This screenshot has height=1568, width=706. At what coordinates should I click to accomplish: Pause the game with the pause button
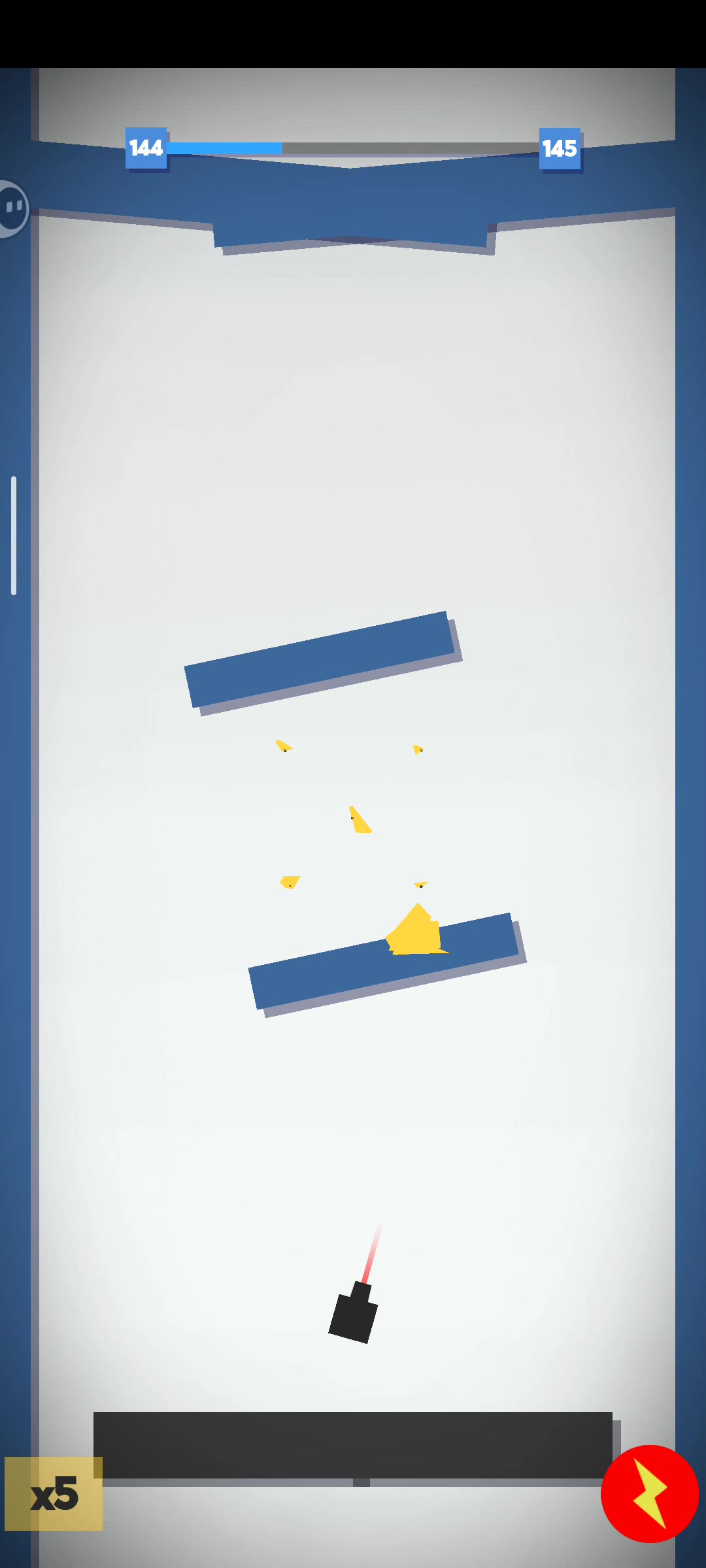point(12,208)
